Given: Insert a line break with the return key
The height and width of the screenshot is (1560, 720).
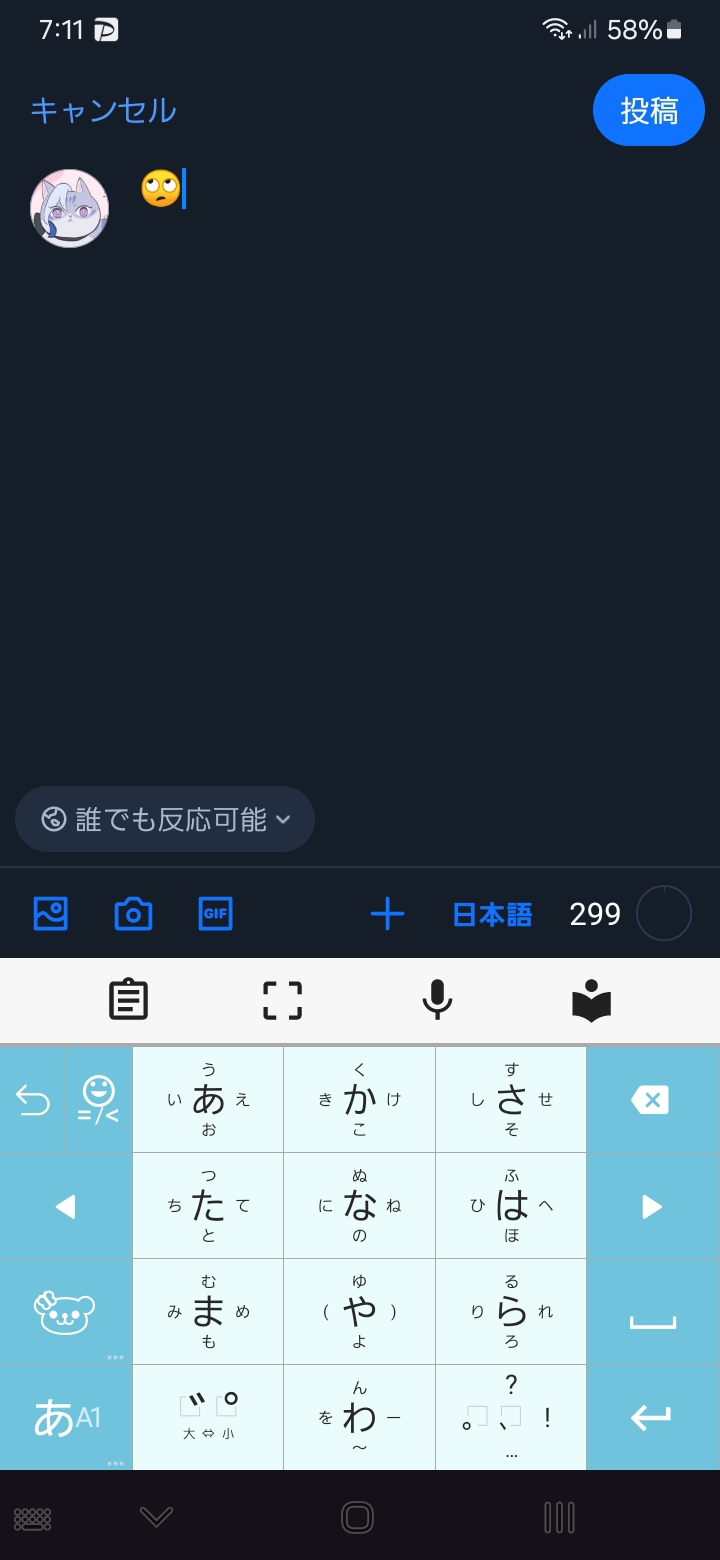Looking at the screenshot, I should (650, 1417).
